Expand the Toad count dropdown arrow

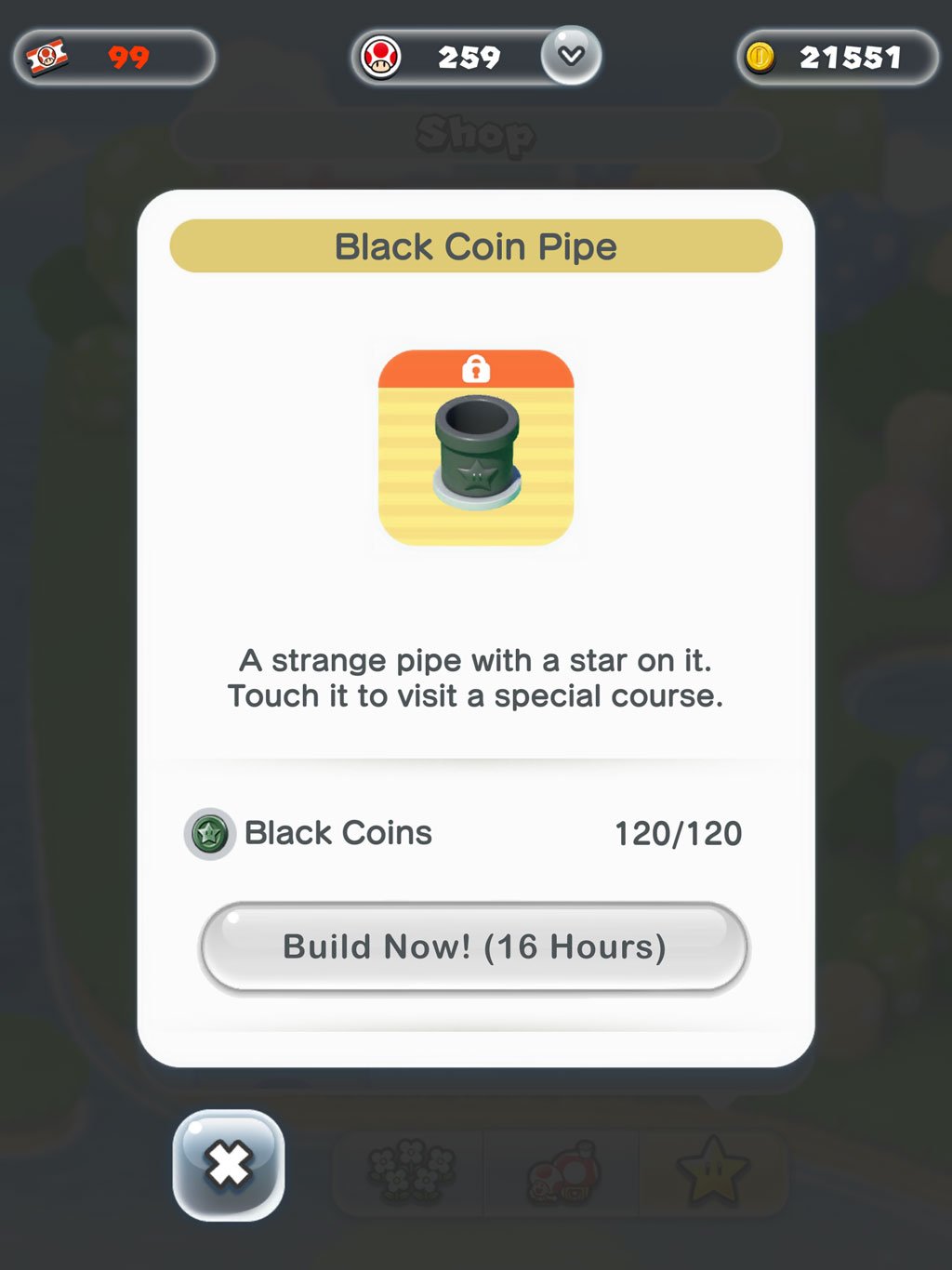(x=571, y=56)
